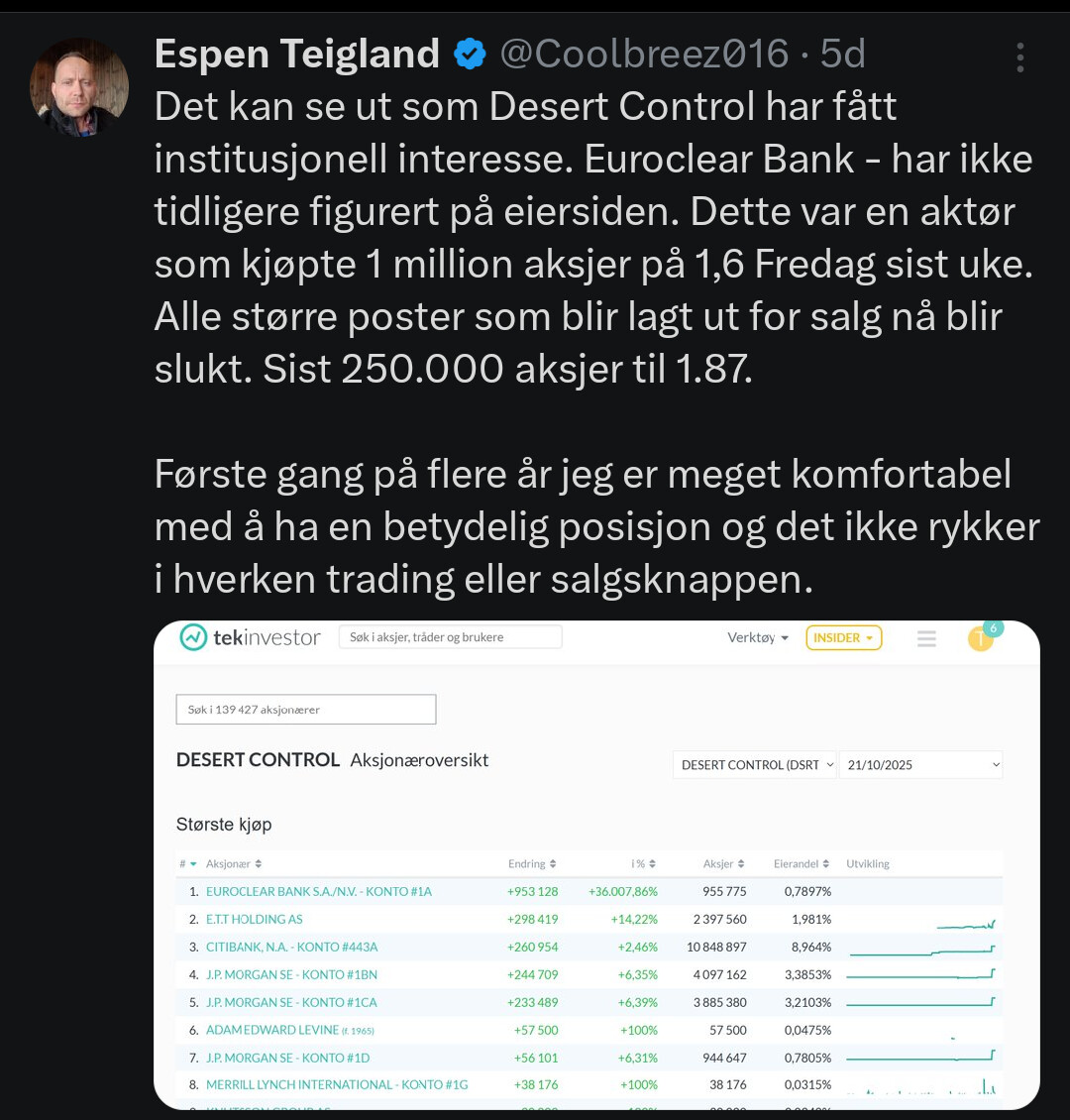Open the post's three-dot overflow menu
Image resolution: width=1070 pixels, height=1120 pixels.
(x=1019, y=57)
